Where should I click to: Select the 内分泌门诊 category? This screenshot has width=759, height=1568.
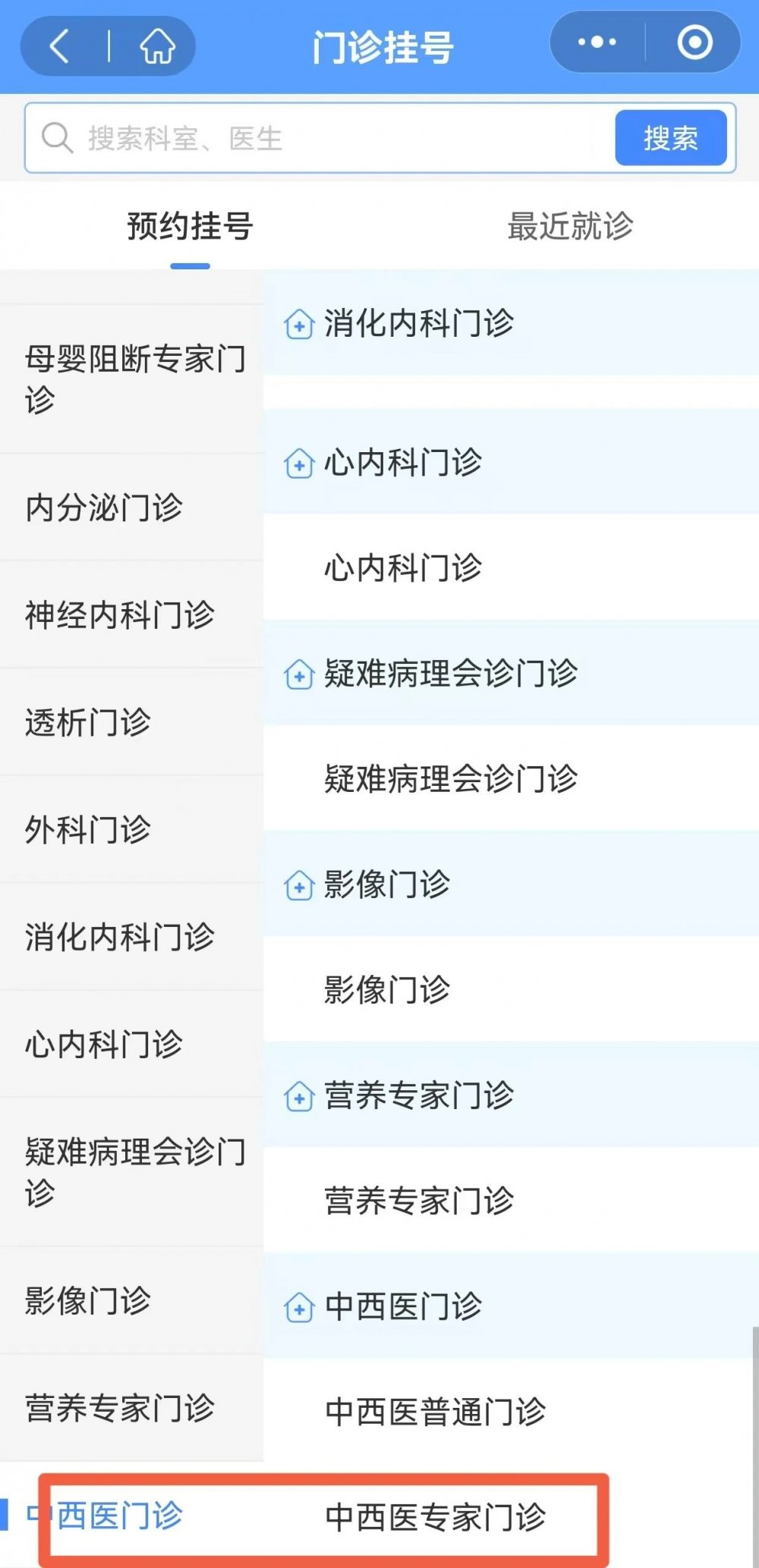pyautogui.click(x=105, y=507)
